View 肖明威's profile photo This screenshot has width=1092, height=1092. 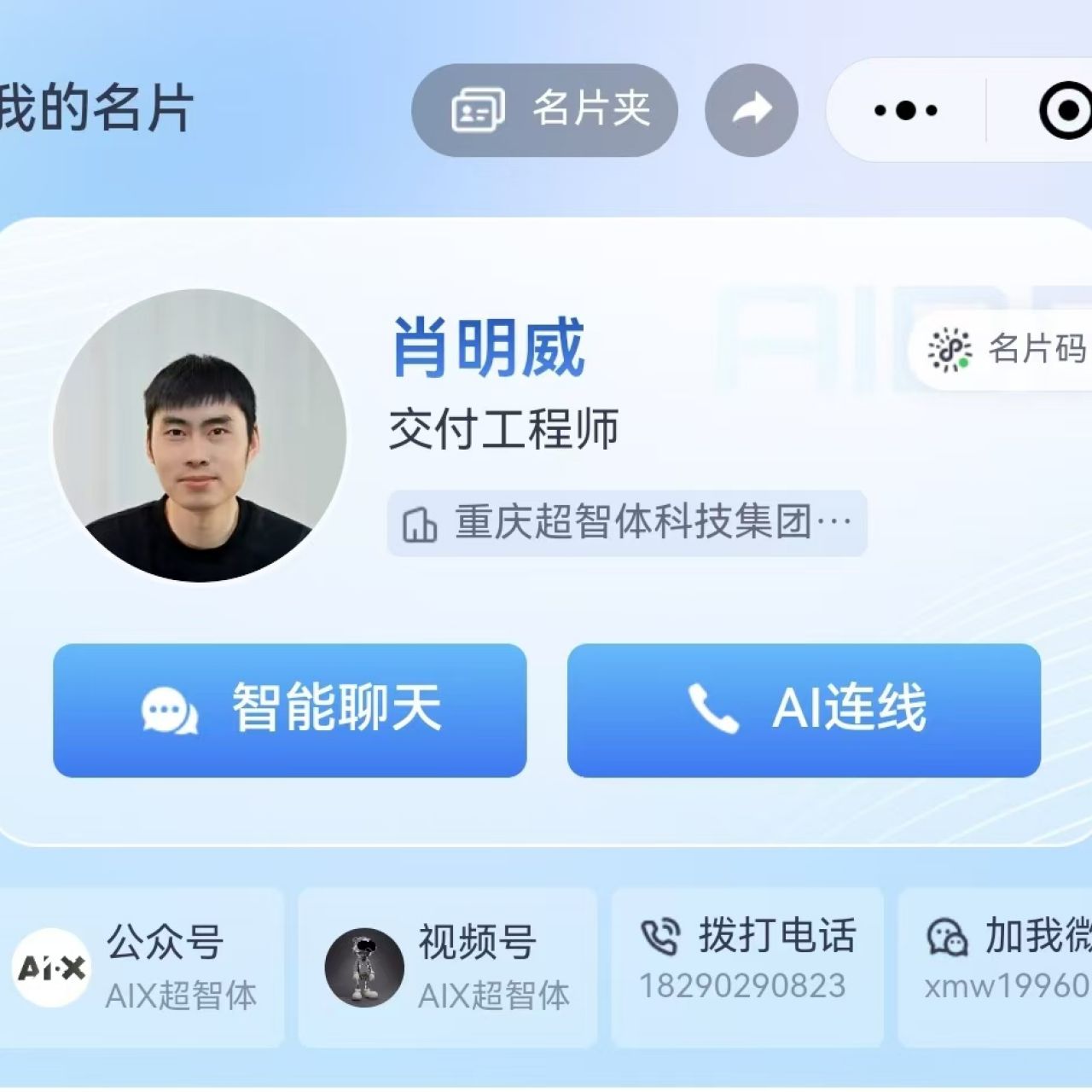coord(200,436)
